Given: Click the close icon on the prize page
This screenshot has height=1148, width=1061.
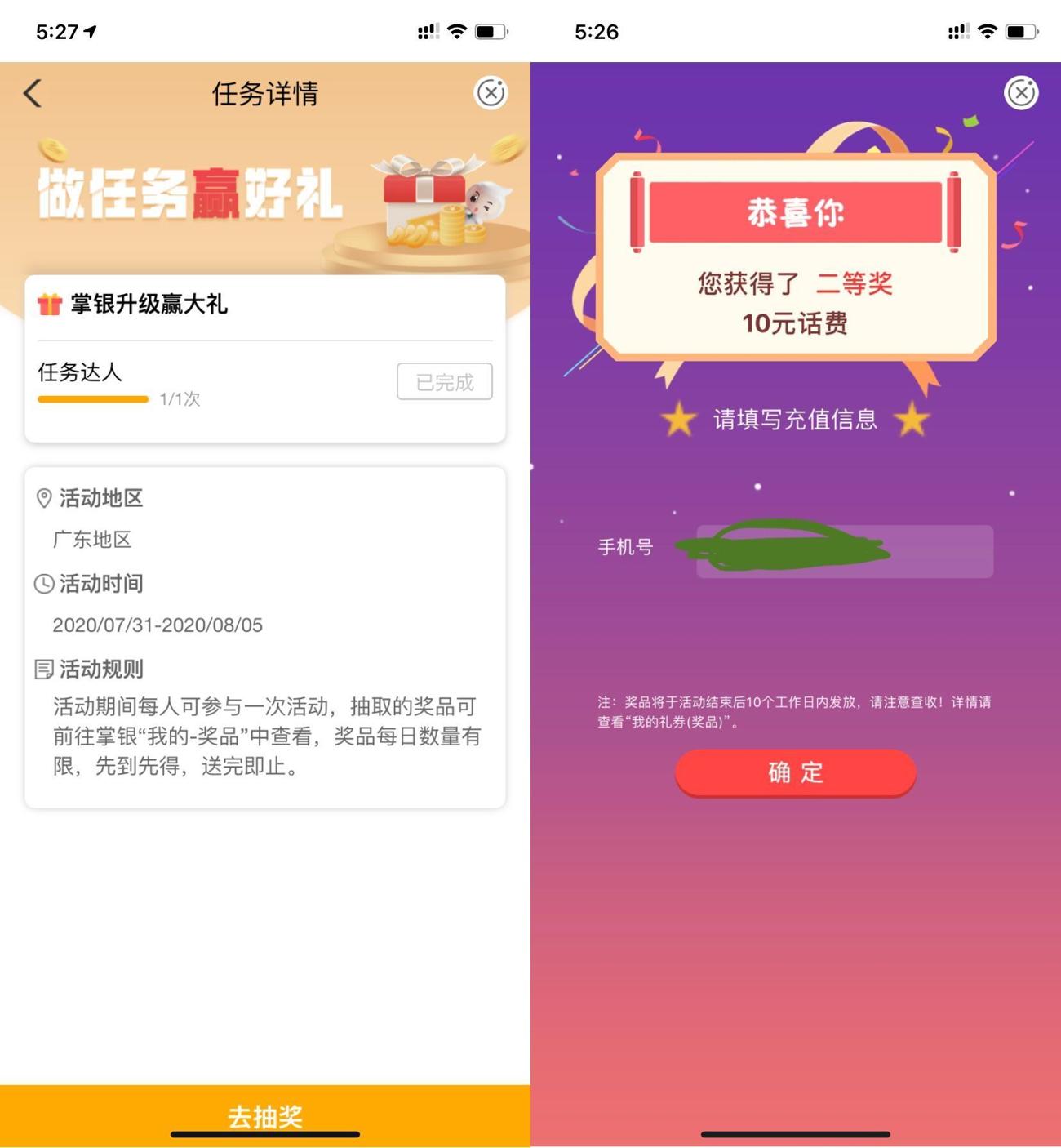Looking at the screenshot, I should [x=1020, y=92].
